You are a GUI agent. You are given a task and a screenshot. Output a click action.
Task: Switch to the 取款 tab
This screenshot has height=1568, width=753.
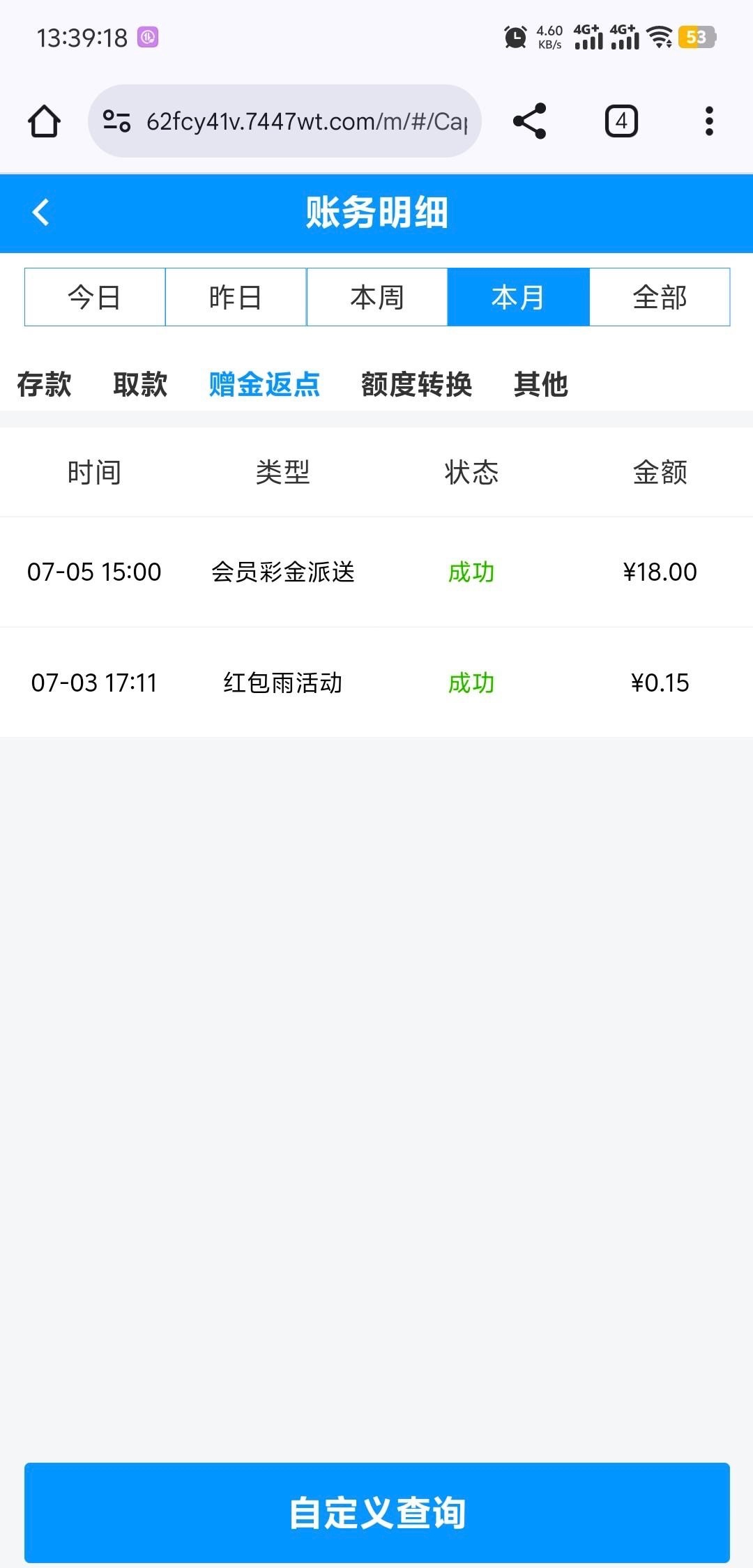140,384
